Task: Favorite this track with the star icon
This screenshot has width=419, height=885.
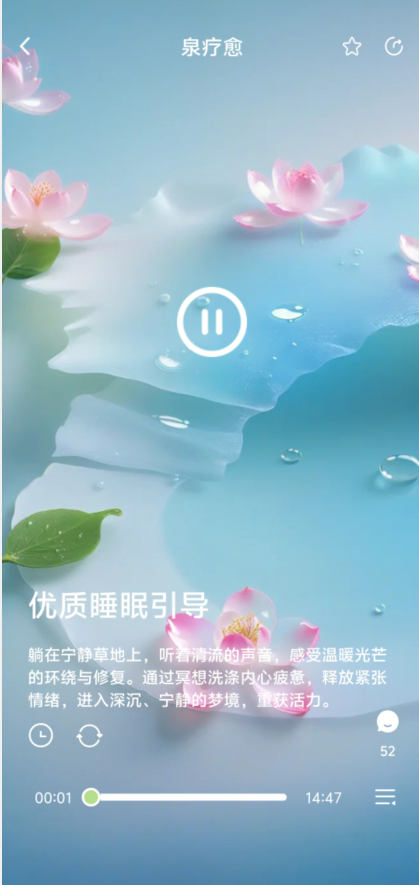Action: coord(351,47)
